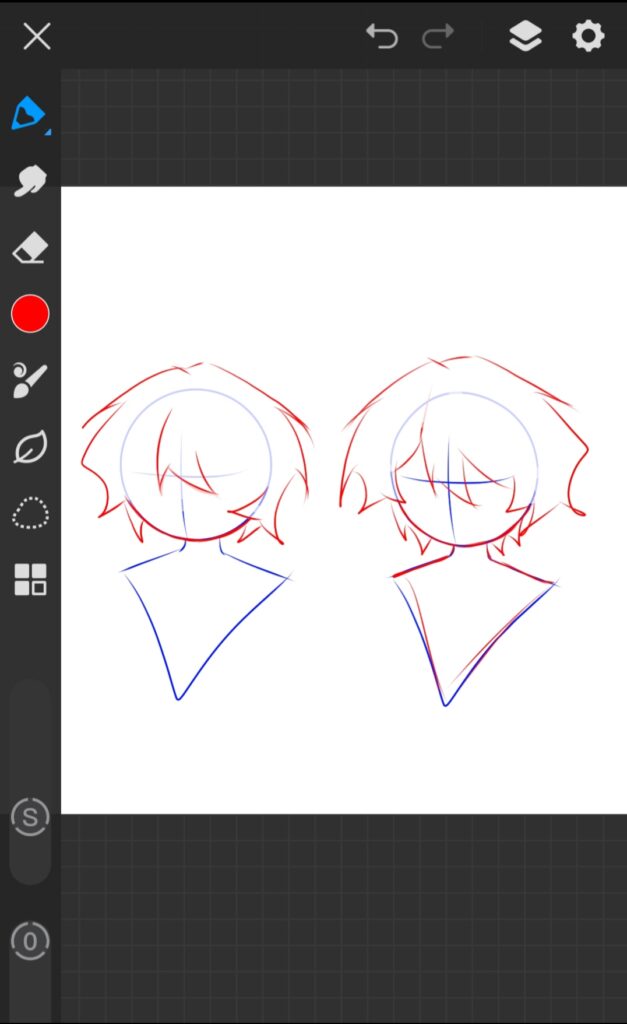Open the layers panel
627x1024 pixels.
[525, 38]
